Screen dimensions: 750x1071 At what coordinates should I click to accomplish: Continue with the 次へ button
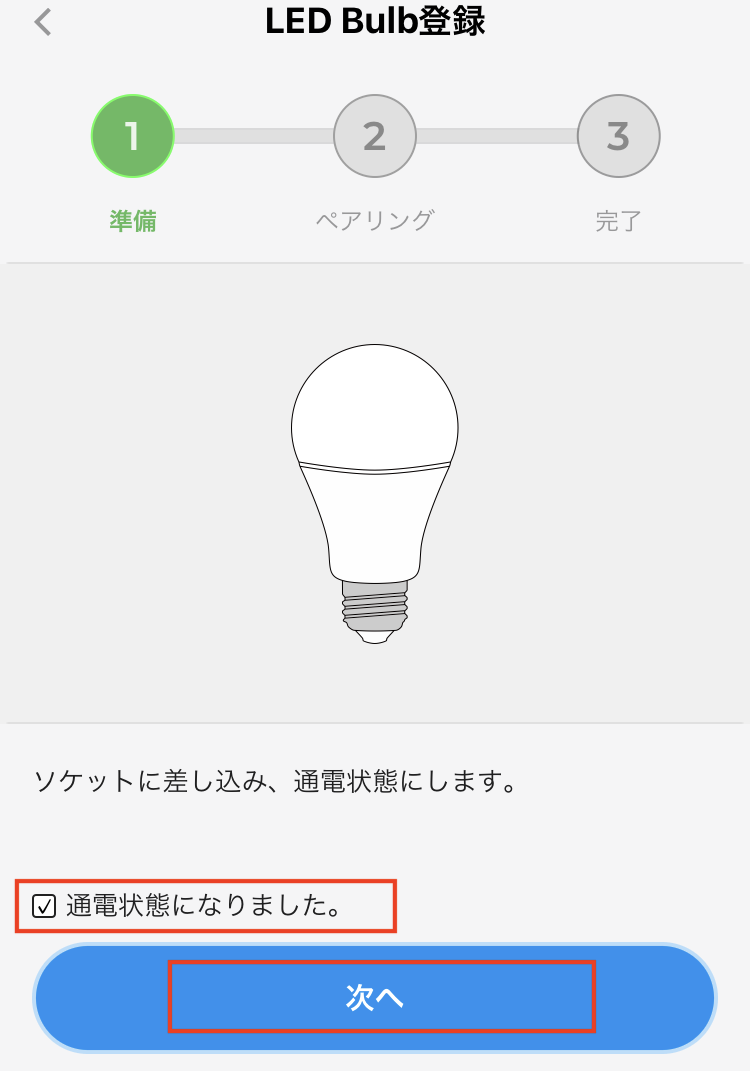pyautogui.click(x=375, y=997)
